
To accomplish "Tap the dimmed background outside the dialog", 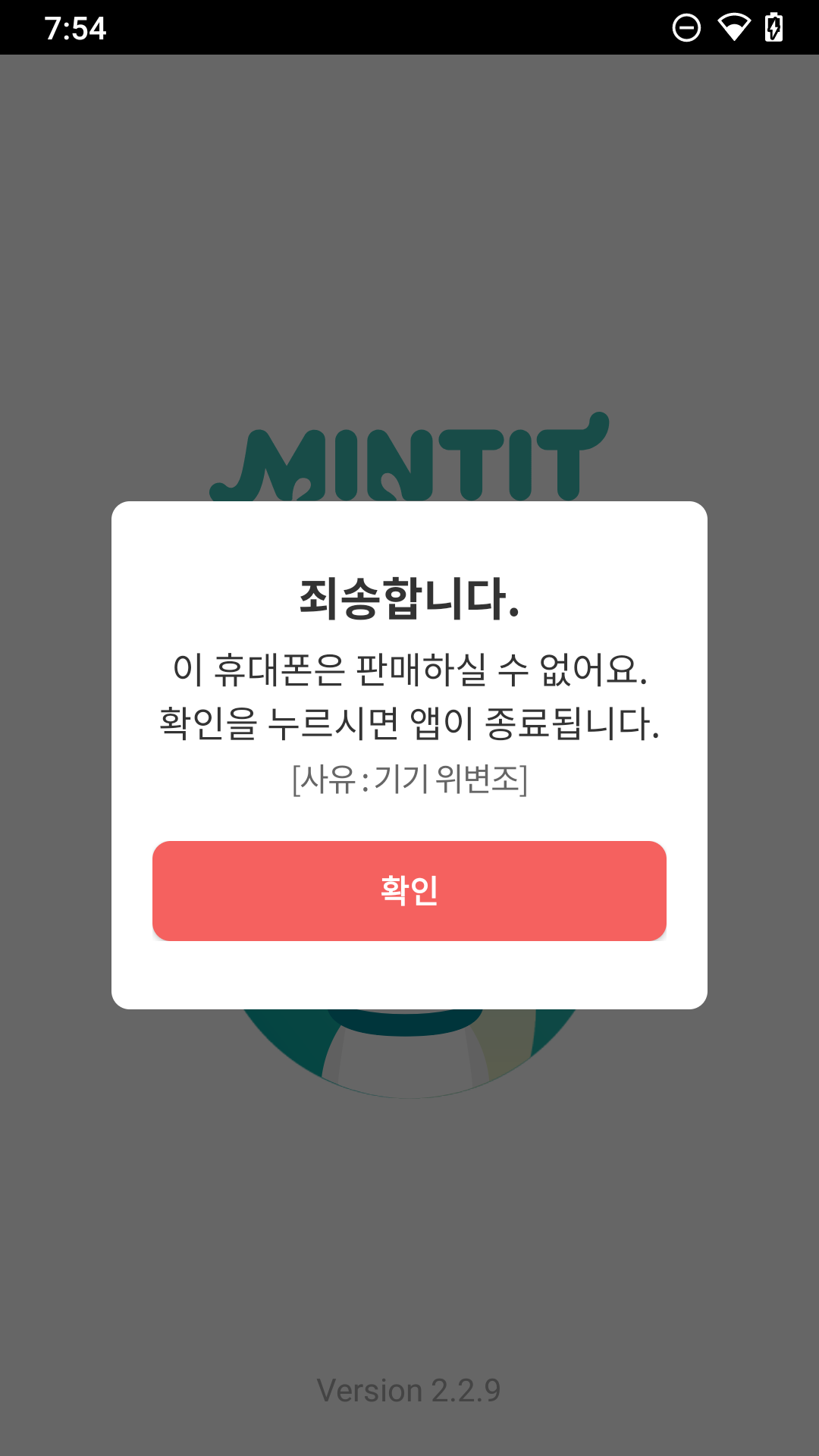I will [x=409, y=227].
